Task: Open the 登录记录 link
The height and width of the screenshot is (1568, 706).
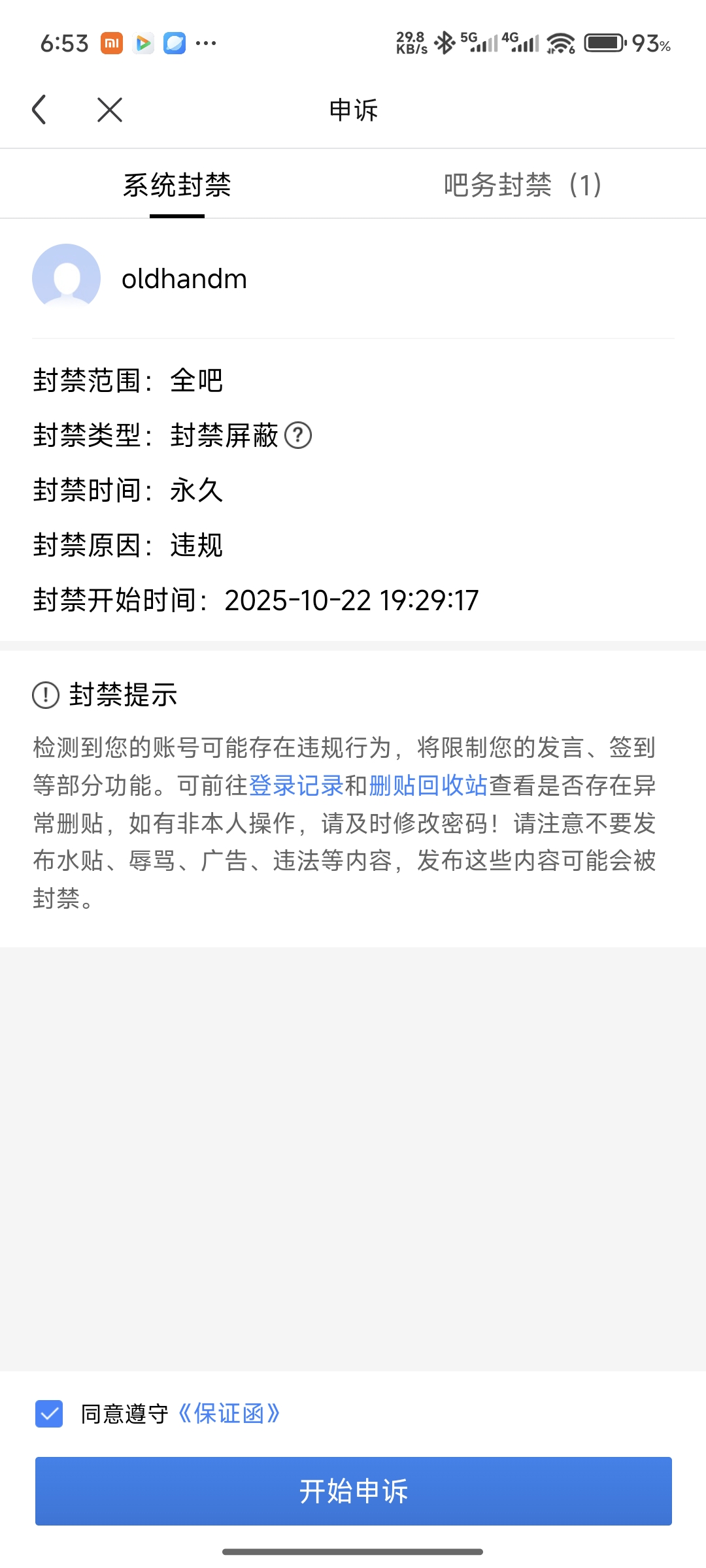Action: pyautogui.click(x=296, y=785)
